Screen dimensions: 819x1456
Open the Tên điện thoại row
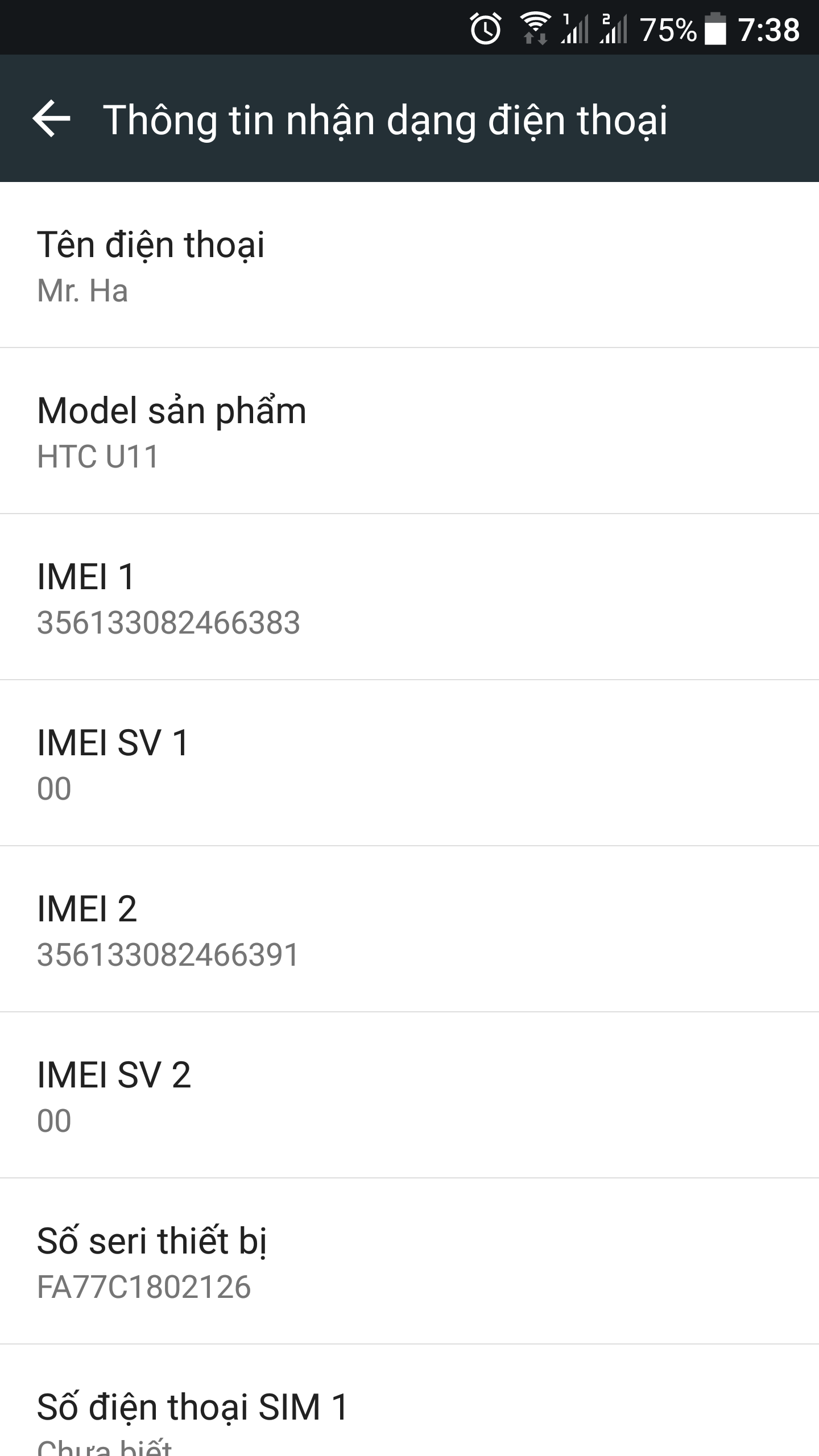click(409, 266)
